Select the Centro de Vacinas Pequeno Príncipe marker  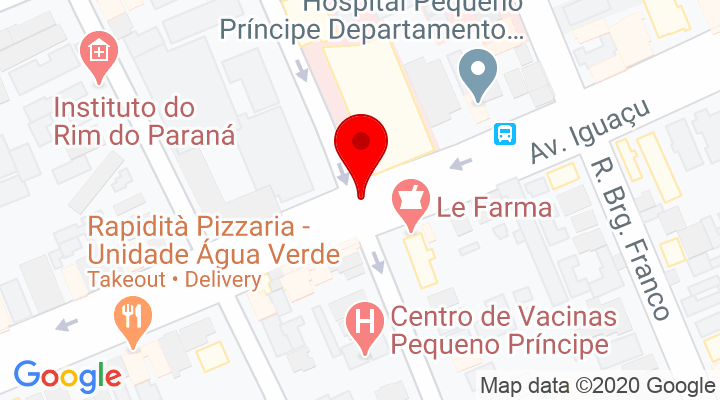point(363,324)
